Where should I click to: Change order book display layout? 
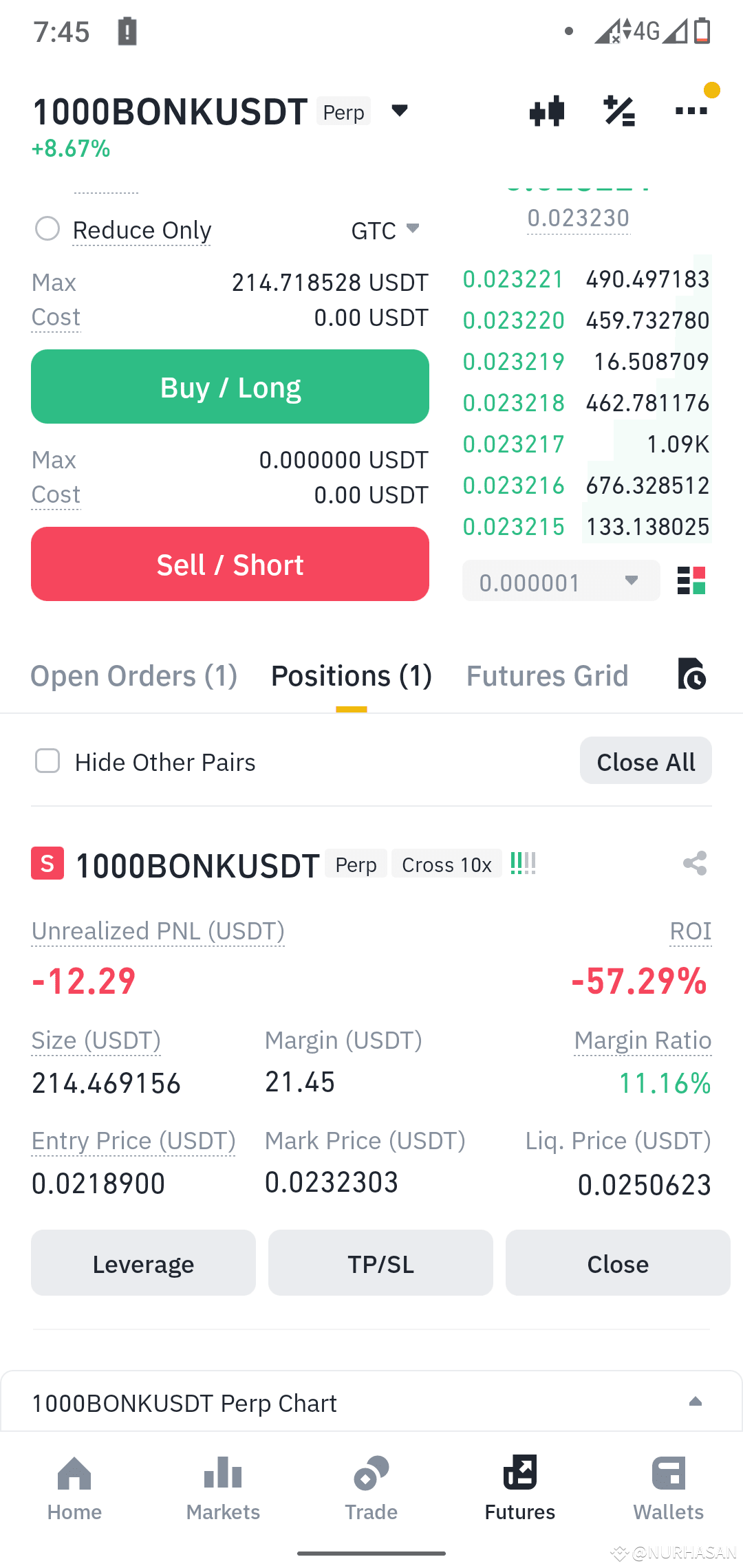692,581
